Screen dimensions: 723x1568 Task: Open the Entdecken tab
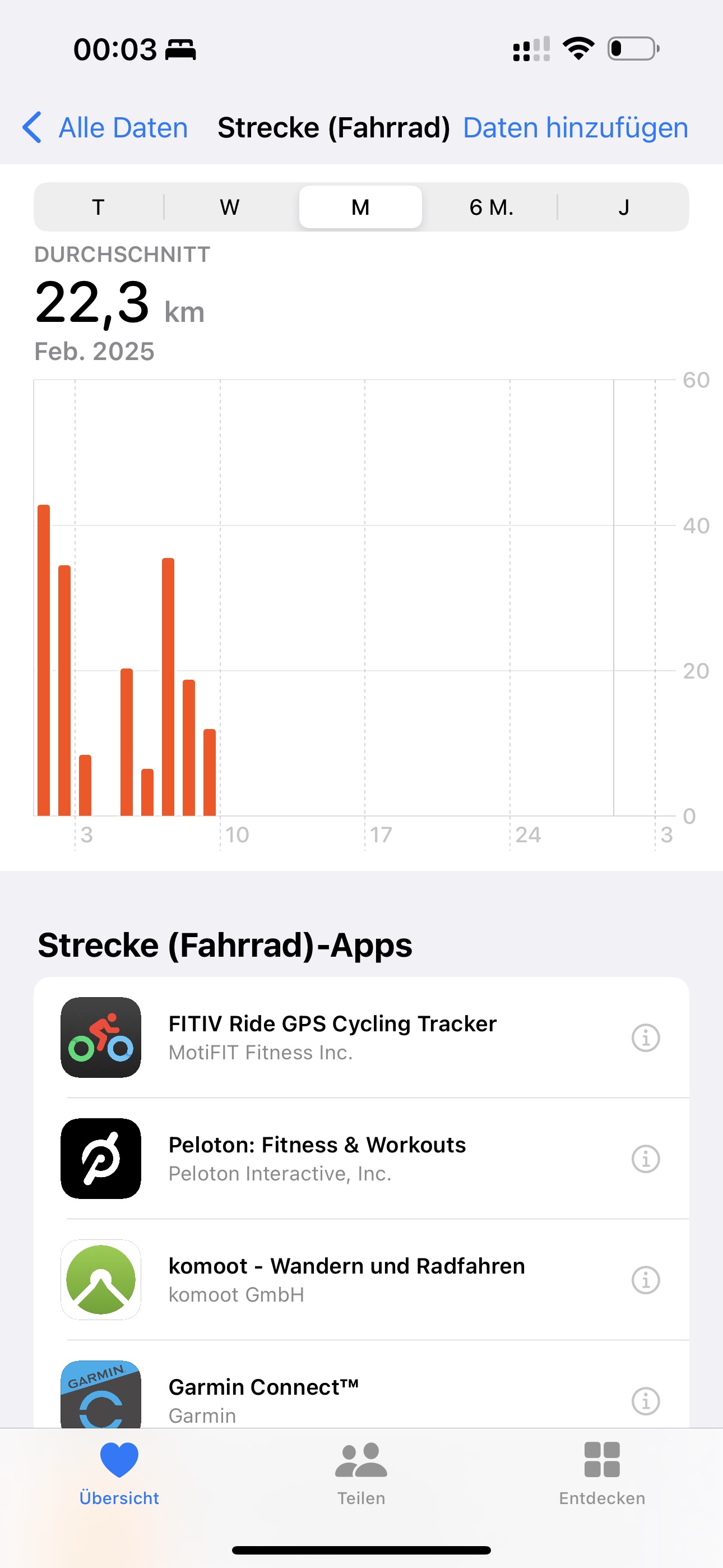(x=602, y=1473)
